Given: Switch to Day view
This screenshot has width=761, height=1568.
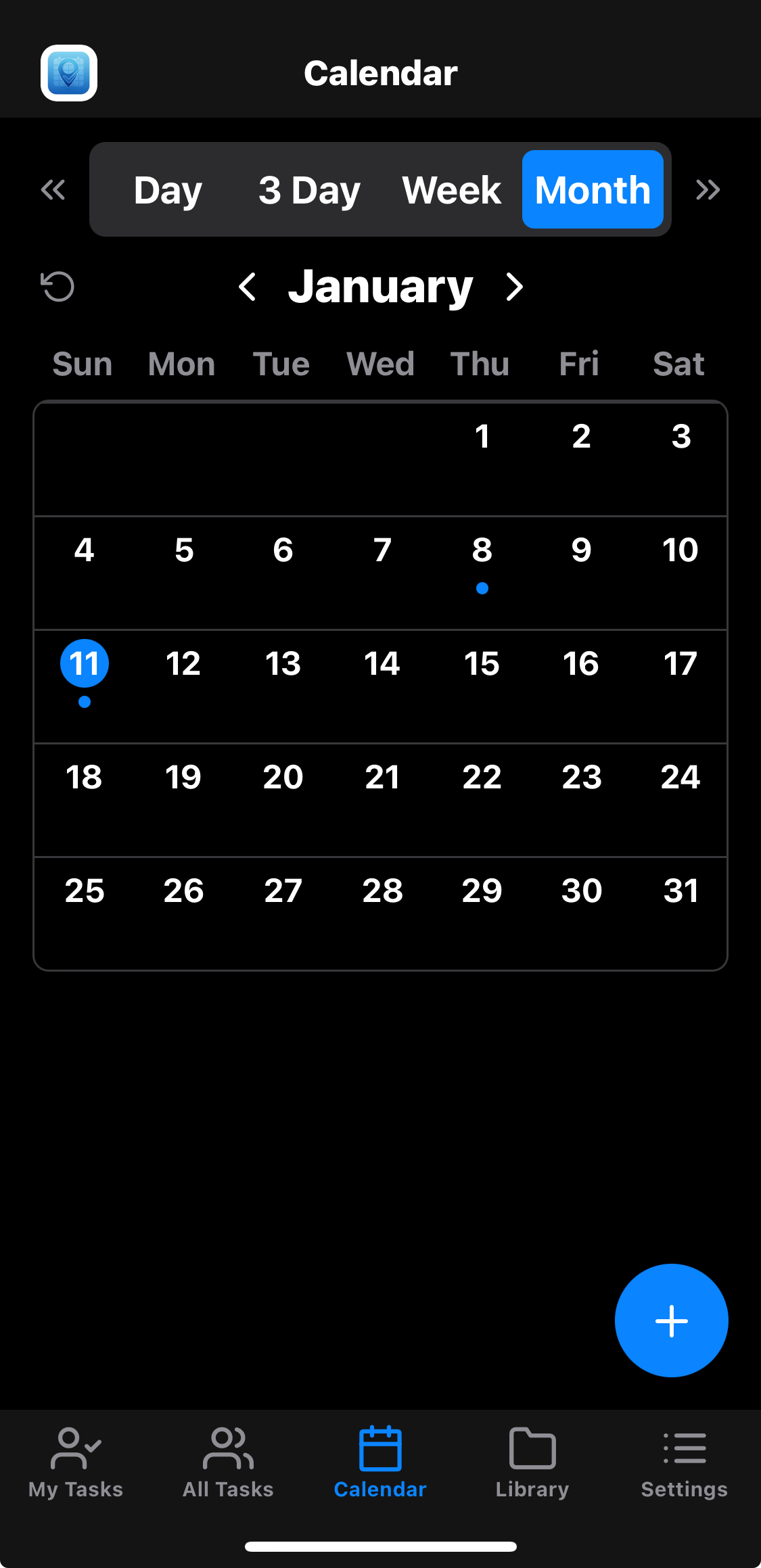Looking at the screenshot, I should [x=166, y=190].
